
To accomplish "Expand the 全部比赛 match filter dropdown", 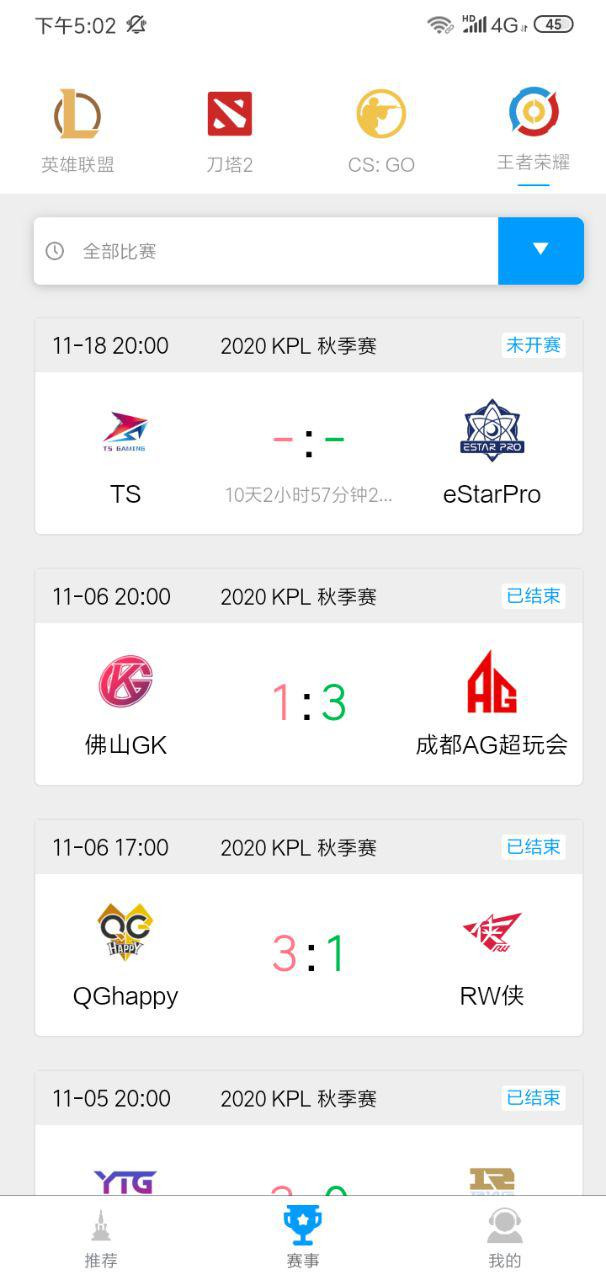I will (540, 250).
